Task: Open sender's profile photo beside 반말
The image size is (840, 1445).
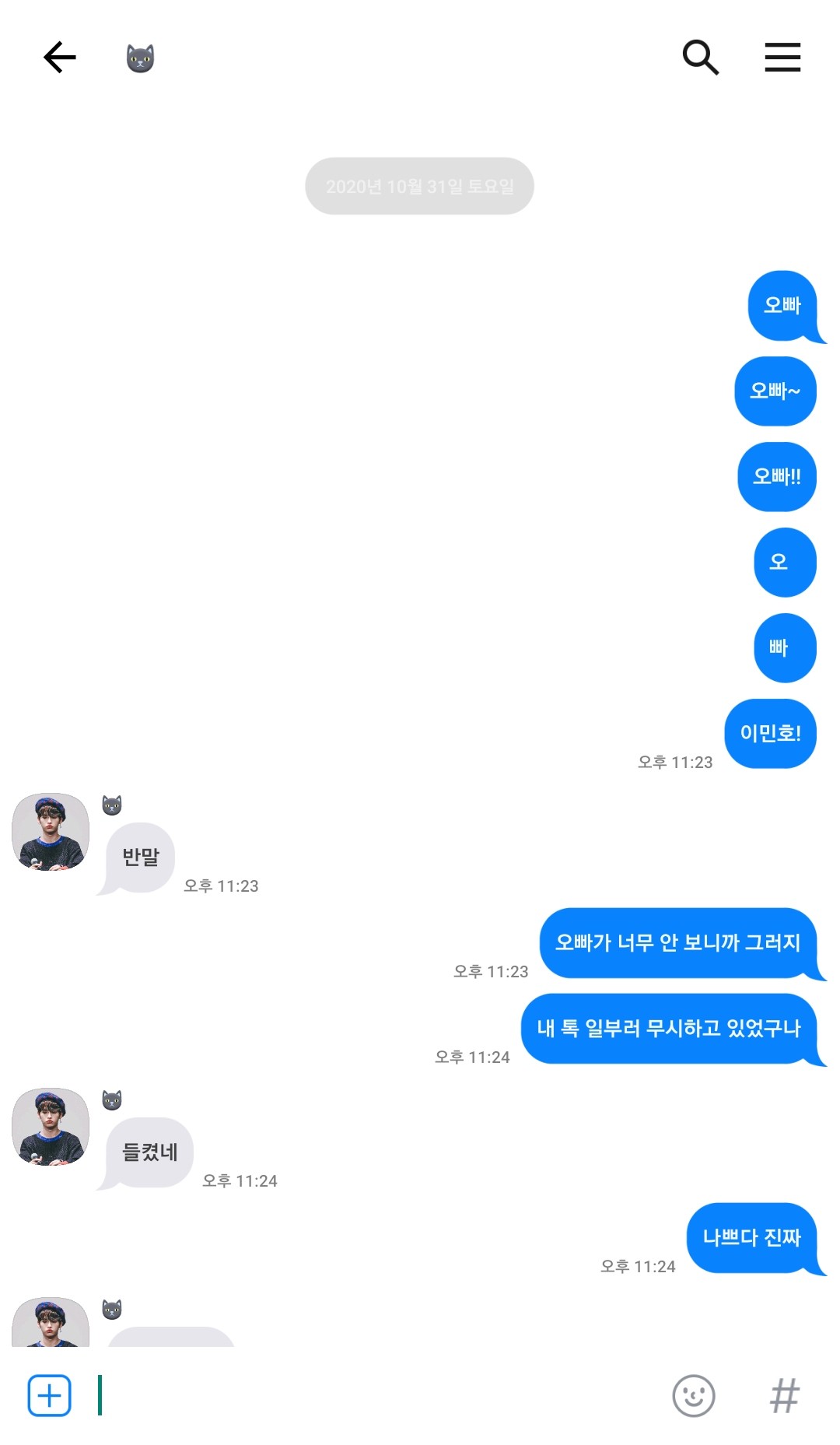Action: tap(51, 831)
